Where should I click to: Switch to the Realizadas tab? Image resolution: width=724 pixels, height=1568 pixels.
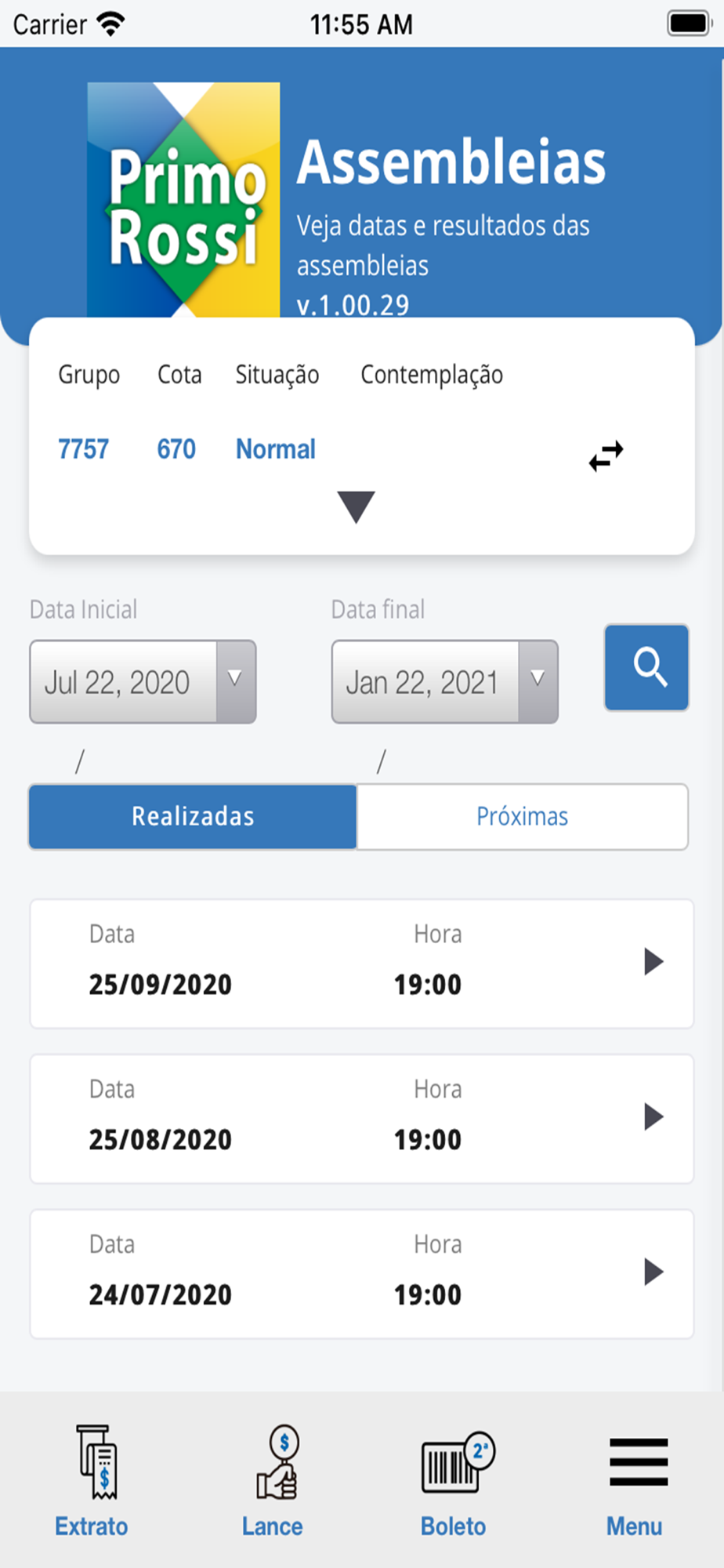coord(193,816)
